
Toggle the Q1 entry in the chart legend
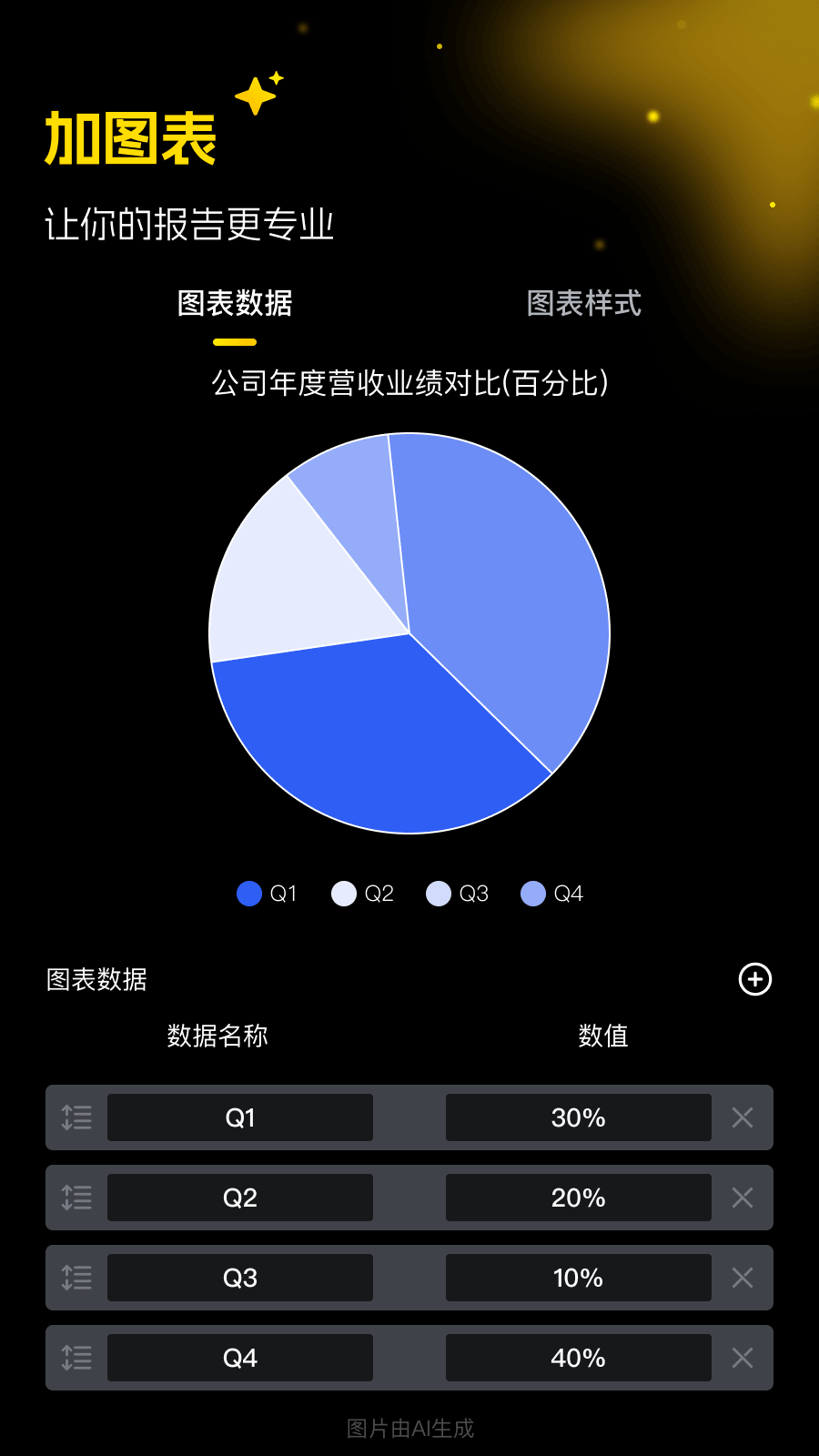pos(267,894)
